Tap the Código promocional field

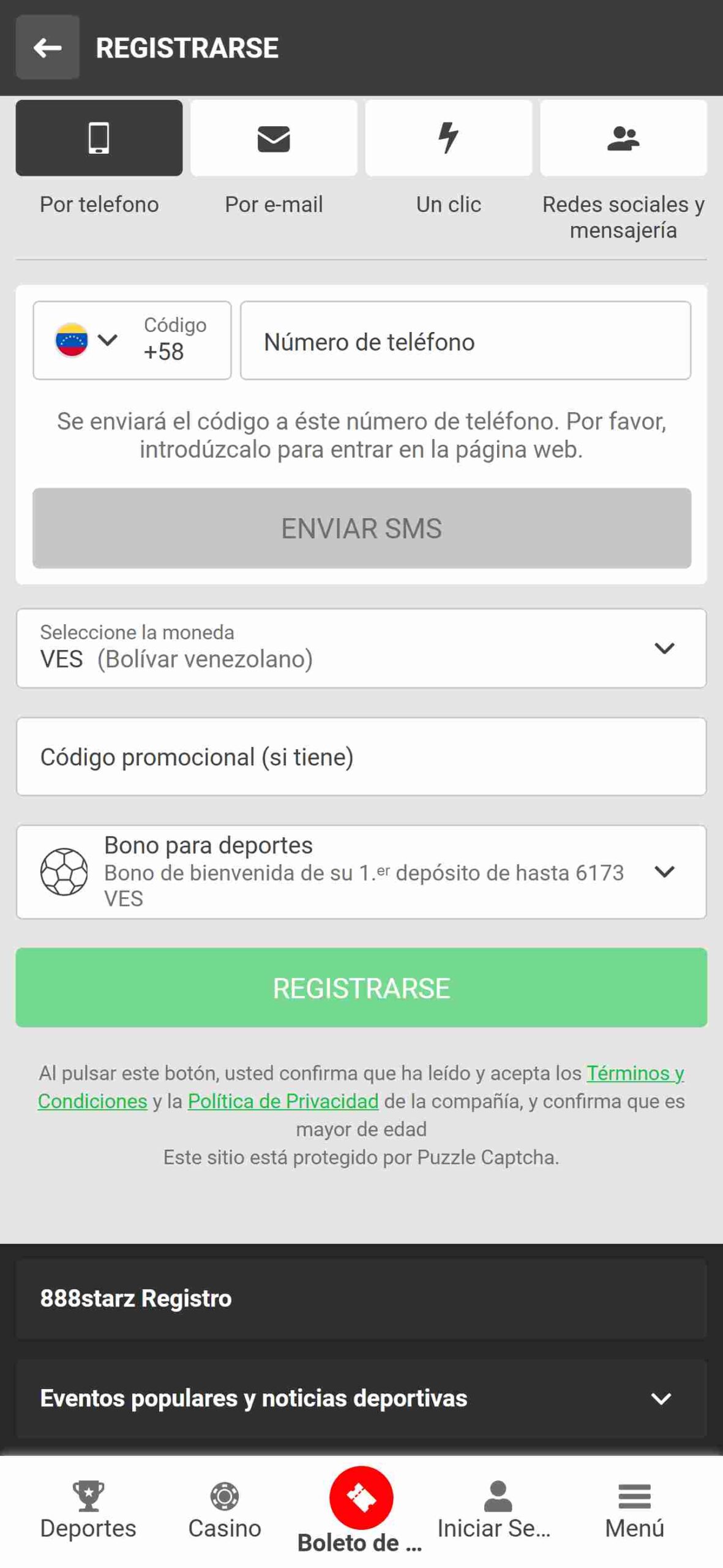point(361,756)
